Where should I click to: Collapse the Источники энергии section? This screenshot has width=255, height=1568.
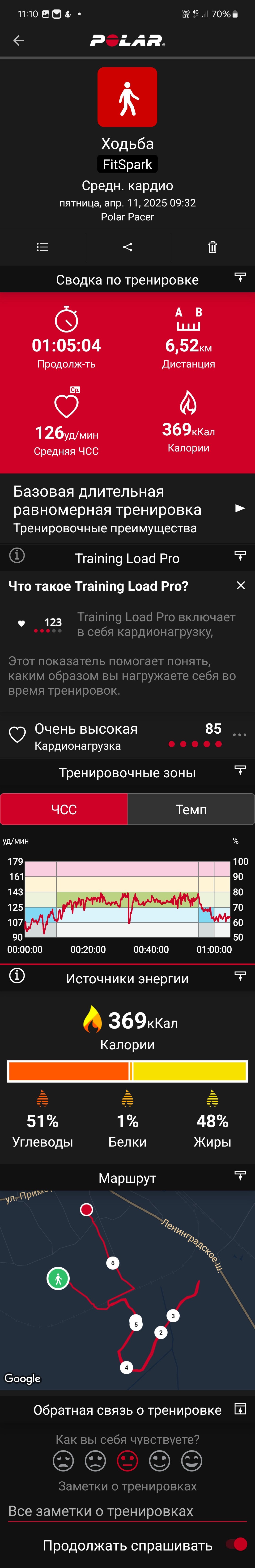pyautogui.click(x=240, y=976)
